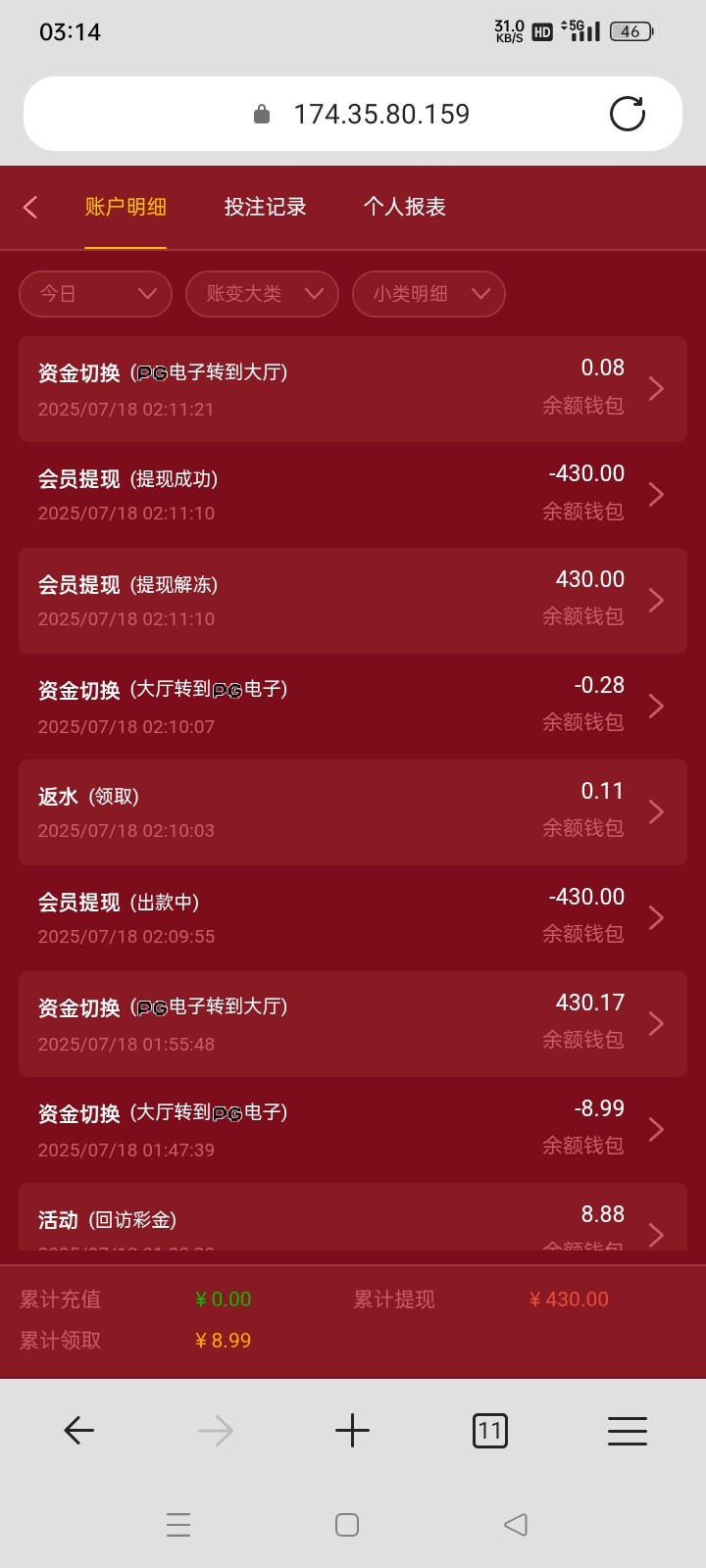
Task: View open tabs via the 11 icon
Action: (x=490, y=1430)
